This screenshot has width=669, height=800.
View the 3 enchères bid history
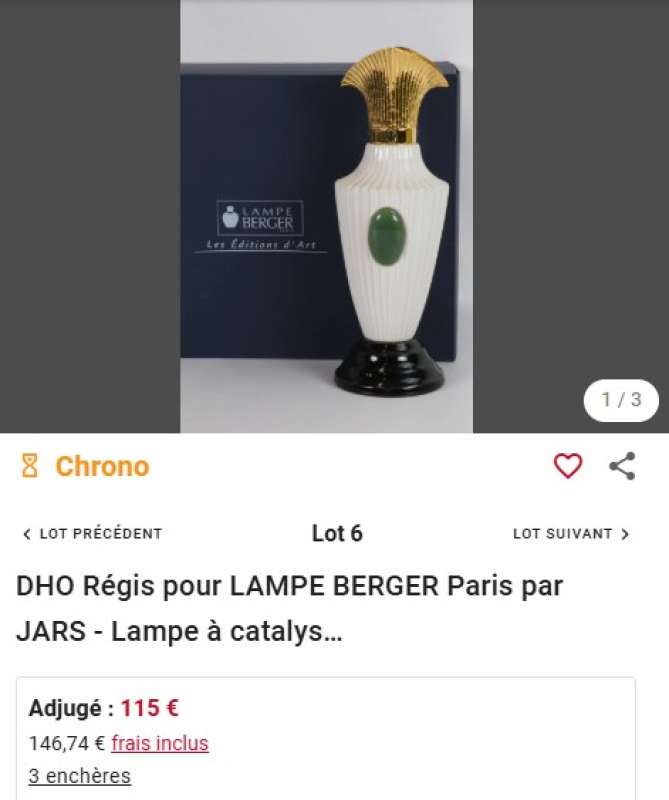(x=80, y=776)
